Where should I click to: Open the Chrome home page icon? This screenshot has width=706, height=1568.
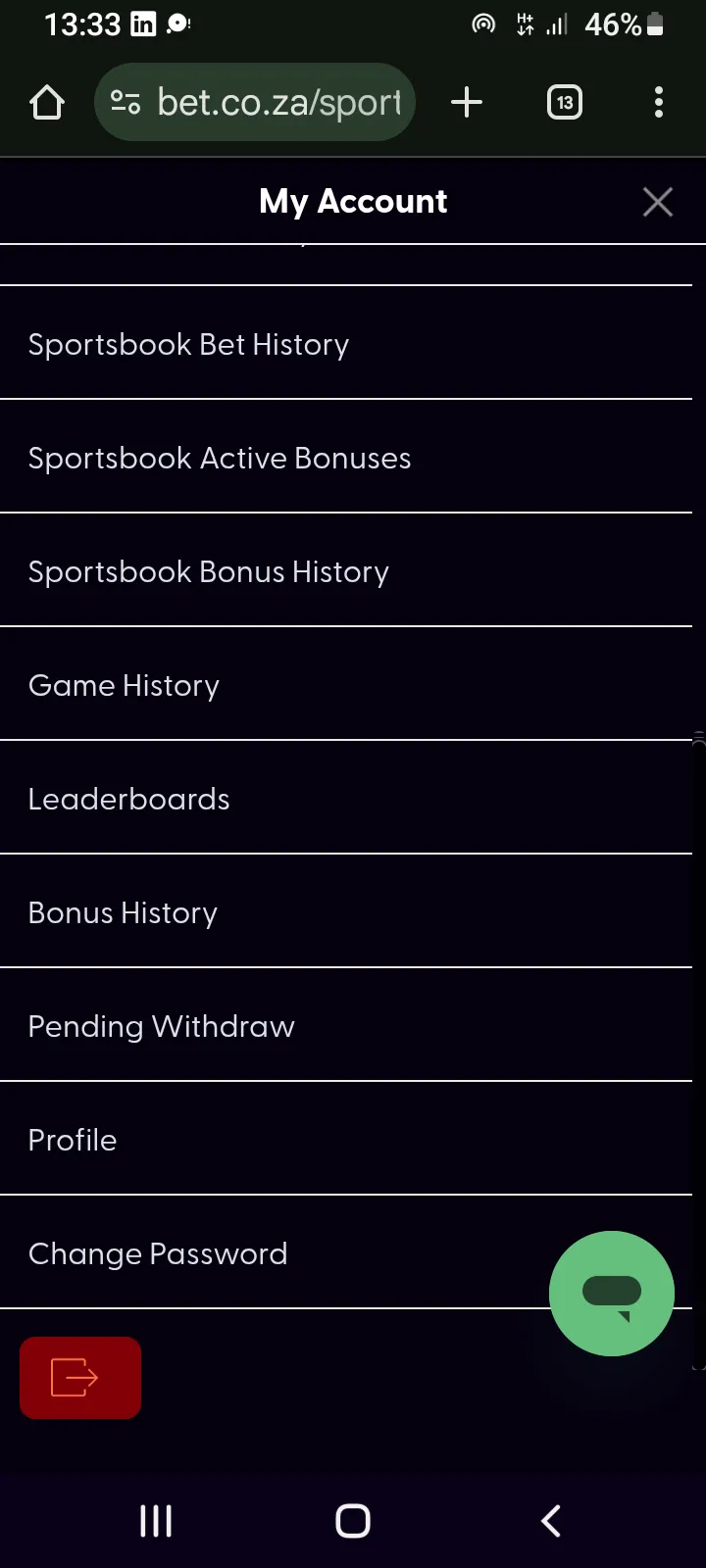46,101
